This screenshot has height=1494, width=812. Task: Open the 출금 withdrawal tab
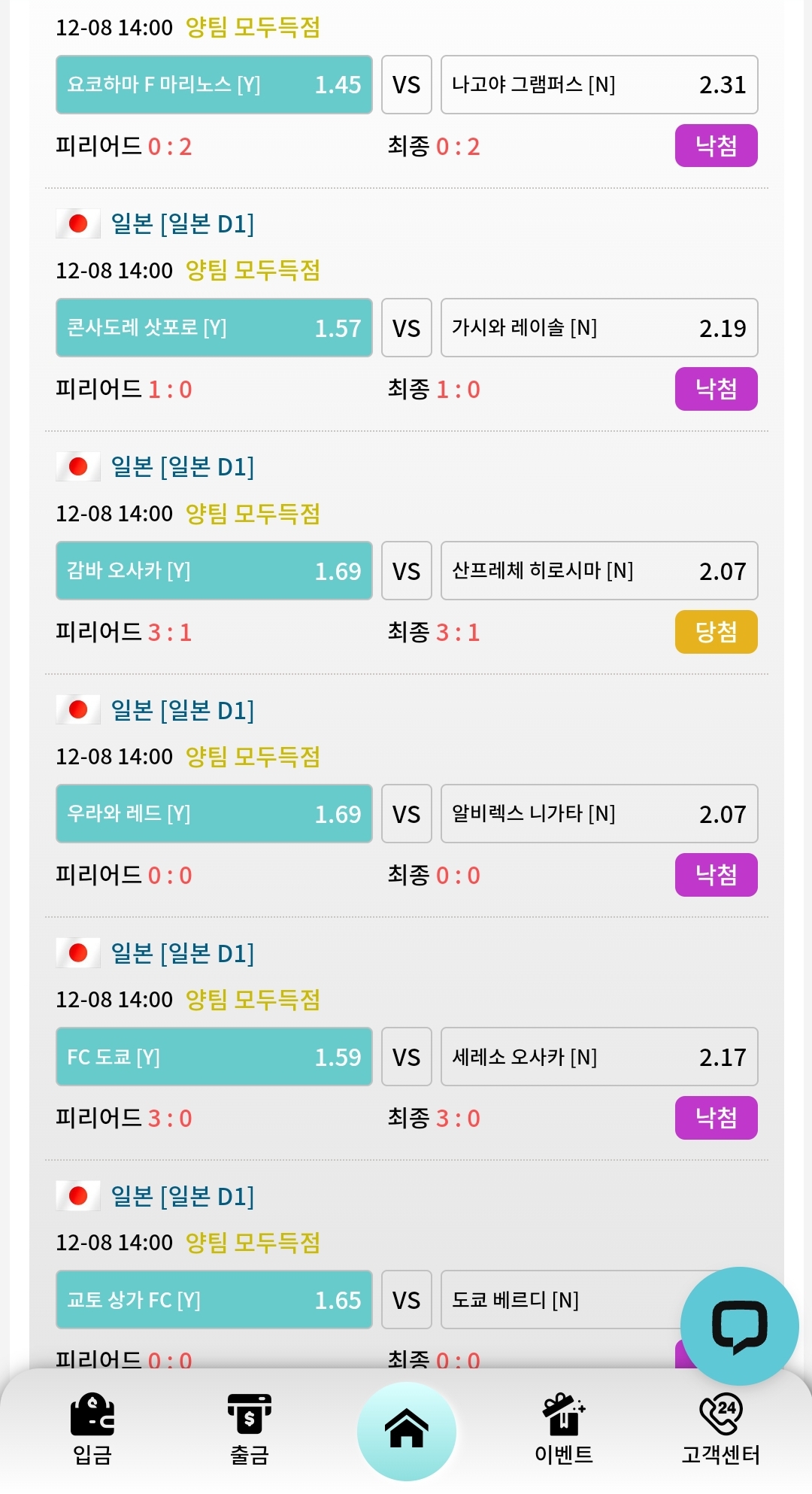[x=249, y=1428]
